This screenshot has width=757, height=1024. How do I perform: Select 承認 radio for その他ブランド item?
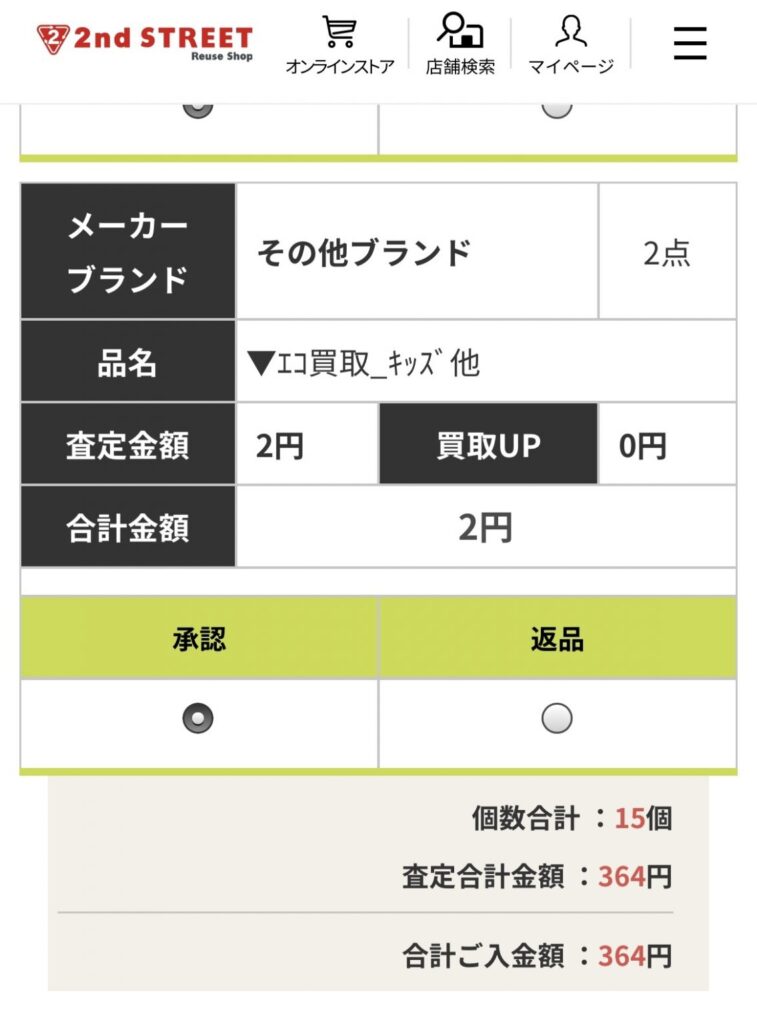(x=198, y=718)
